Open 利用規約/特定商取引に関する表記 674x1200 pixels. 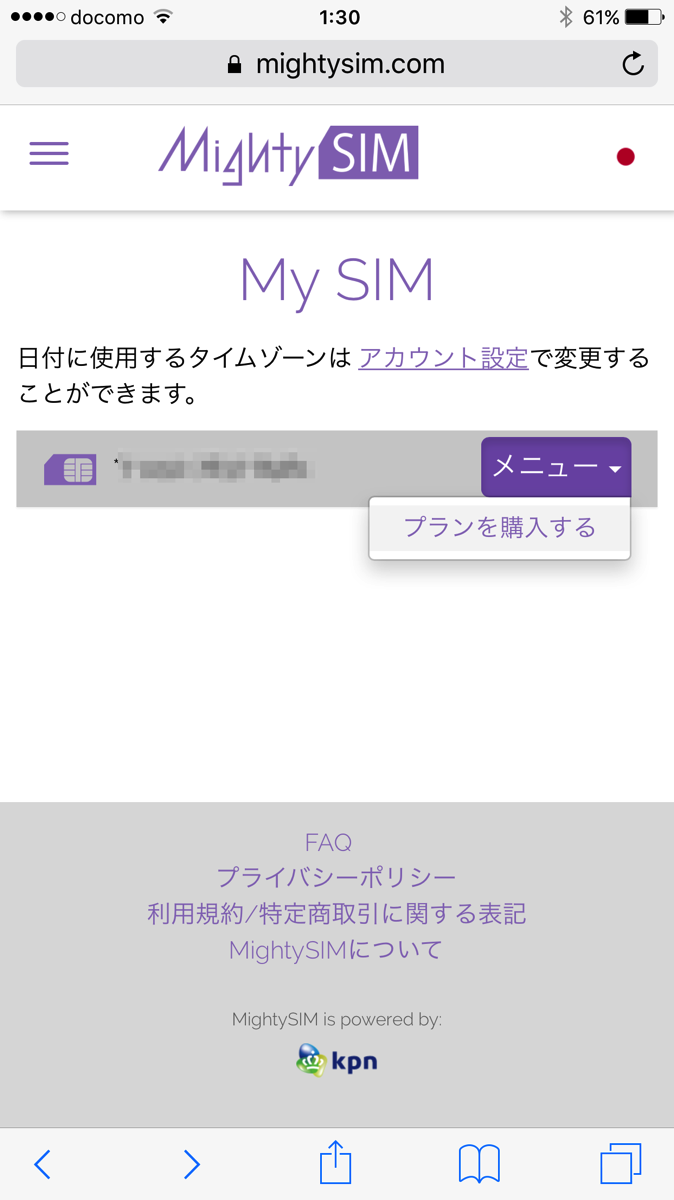pos(337,914)
